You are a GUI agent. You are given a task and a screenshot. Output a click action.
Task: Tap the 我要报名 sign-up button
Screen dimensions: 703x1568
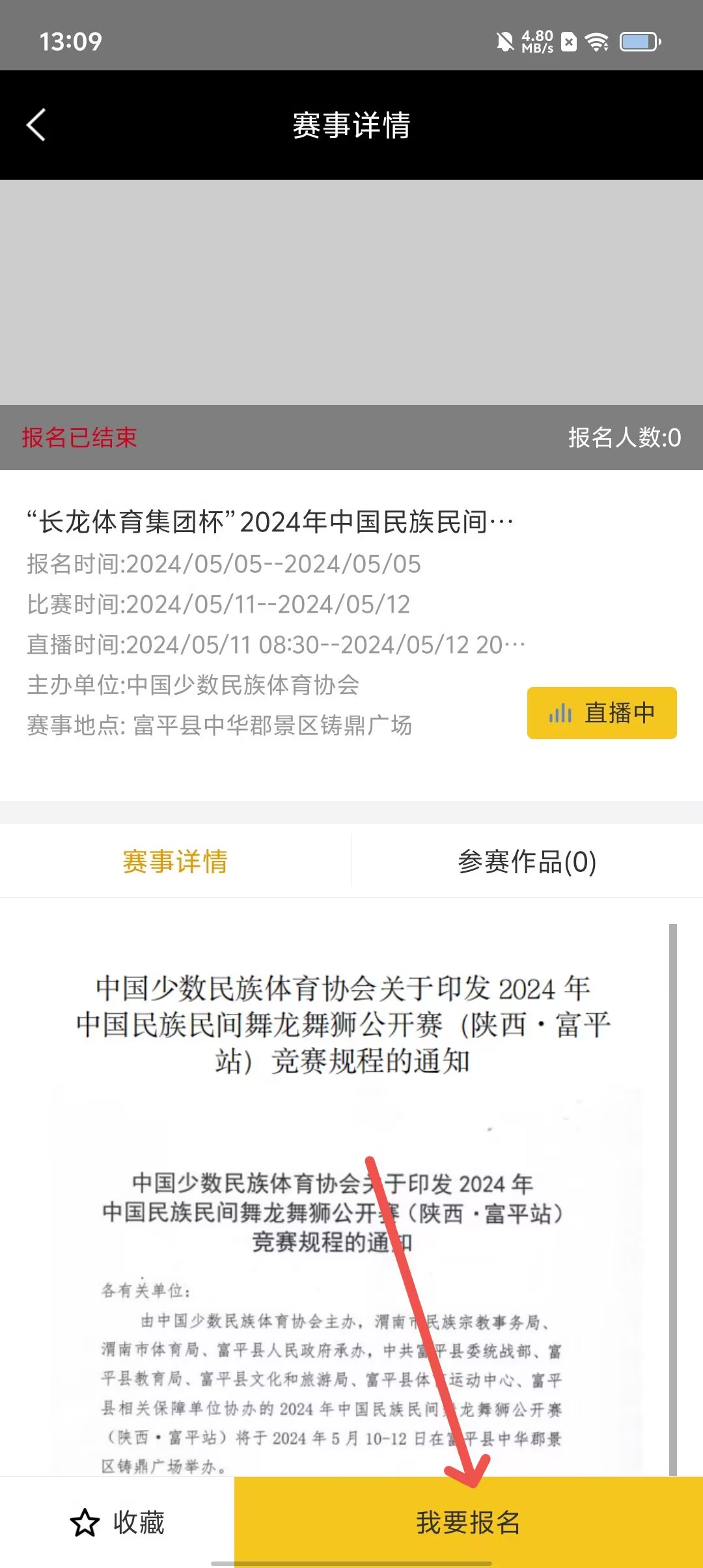(x=468, y=1522)
